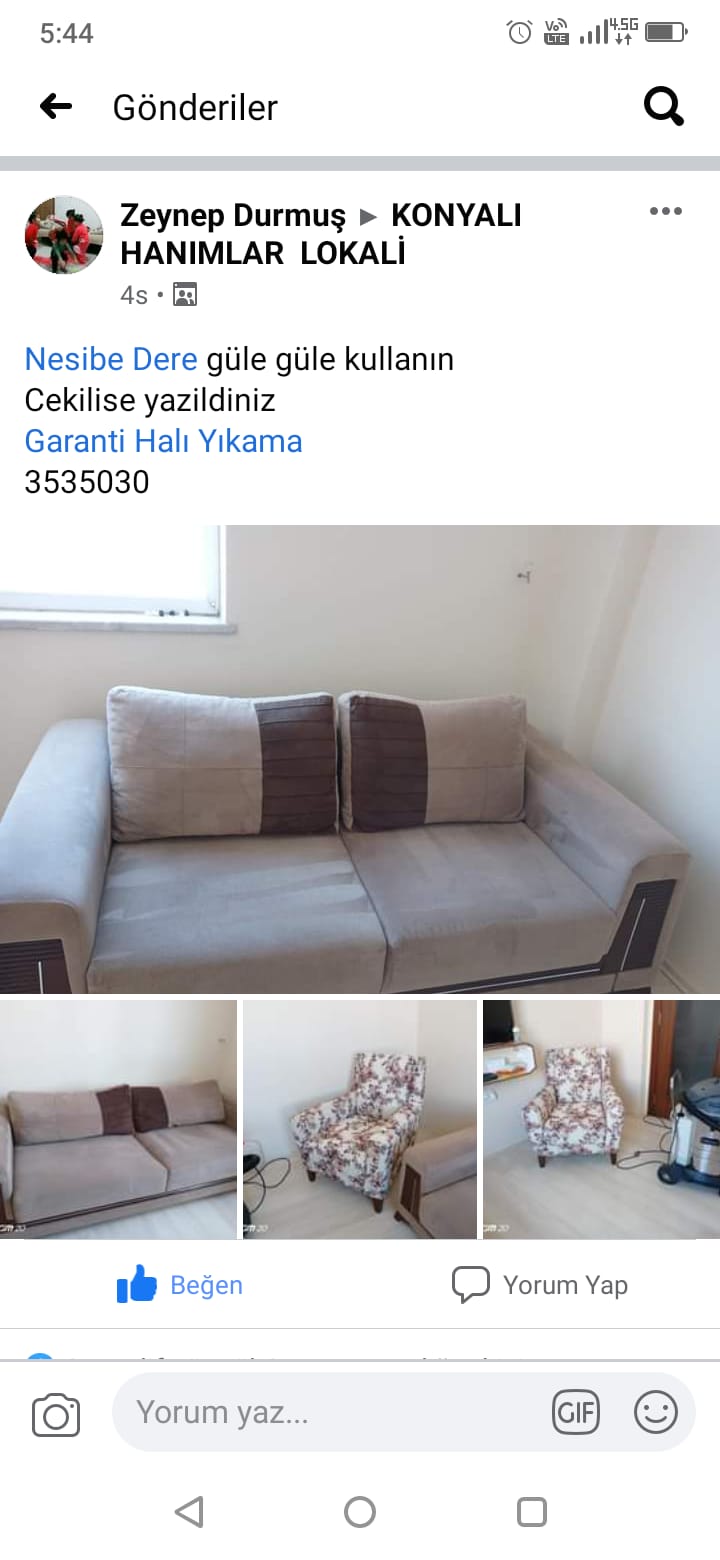The width and height of the screenshot is (720, 1560).
Task: Open the emoji picker smiley
Action: point(656,1412)
